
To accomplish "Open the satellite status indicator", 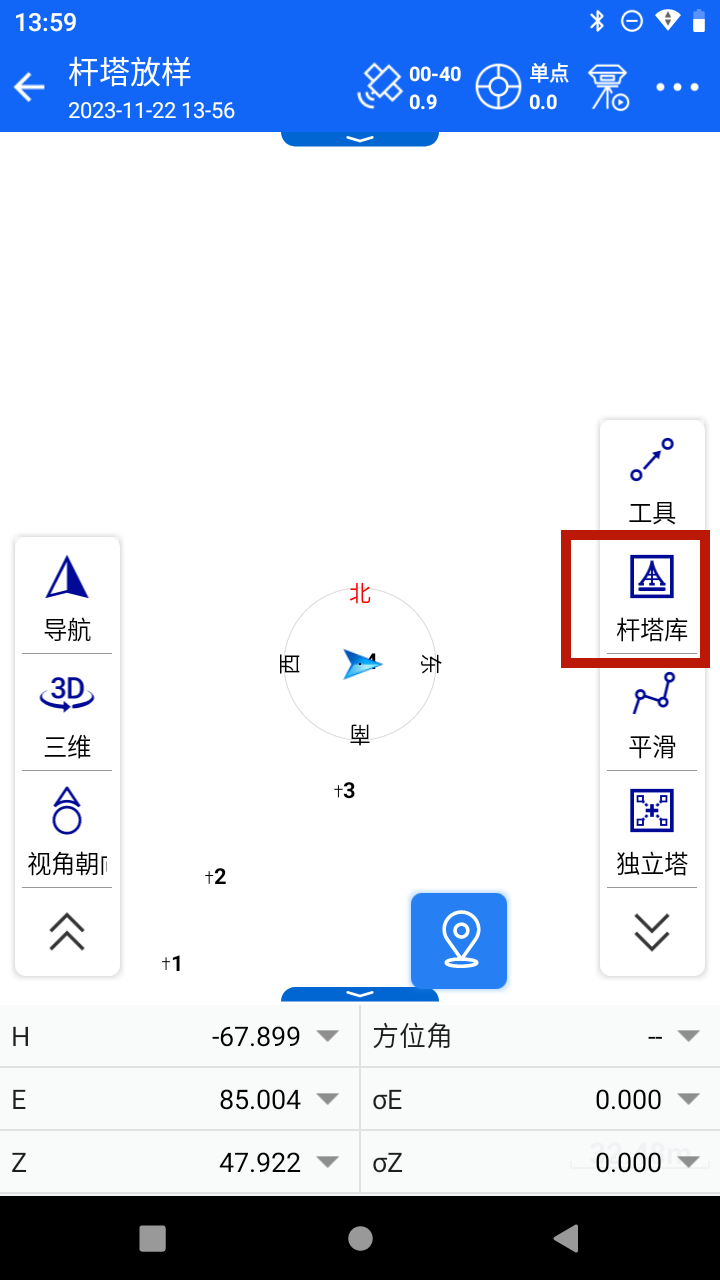I will click(408, 87).
